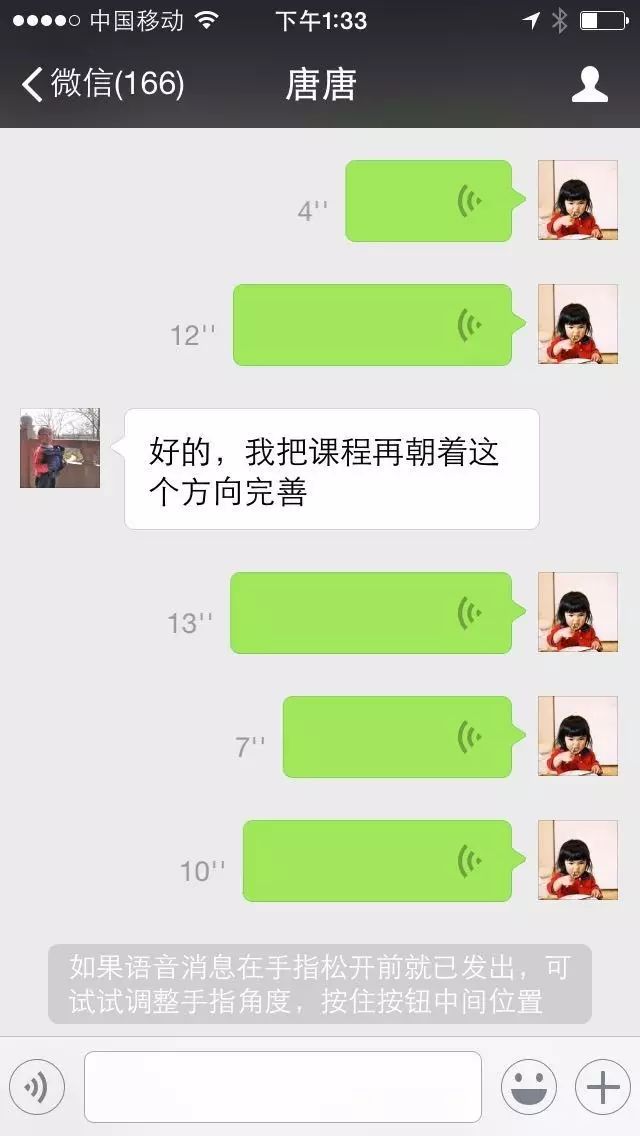Image resolution: width=640 pixels, height=1136 pixels.
Task: Focus the message text field
Action: [283, 1086]
